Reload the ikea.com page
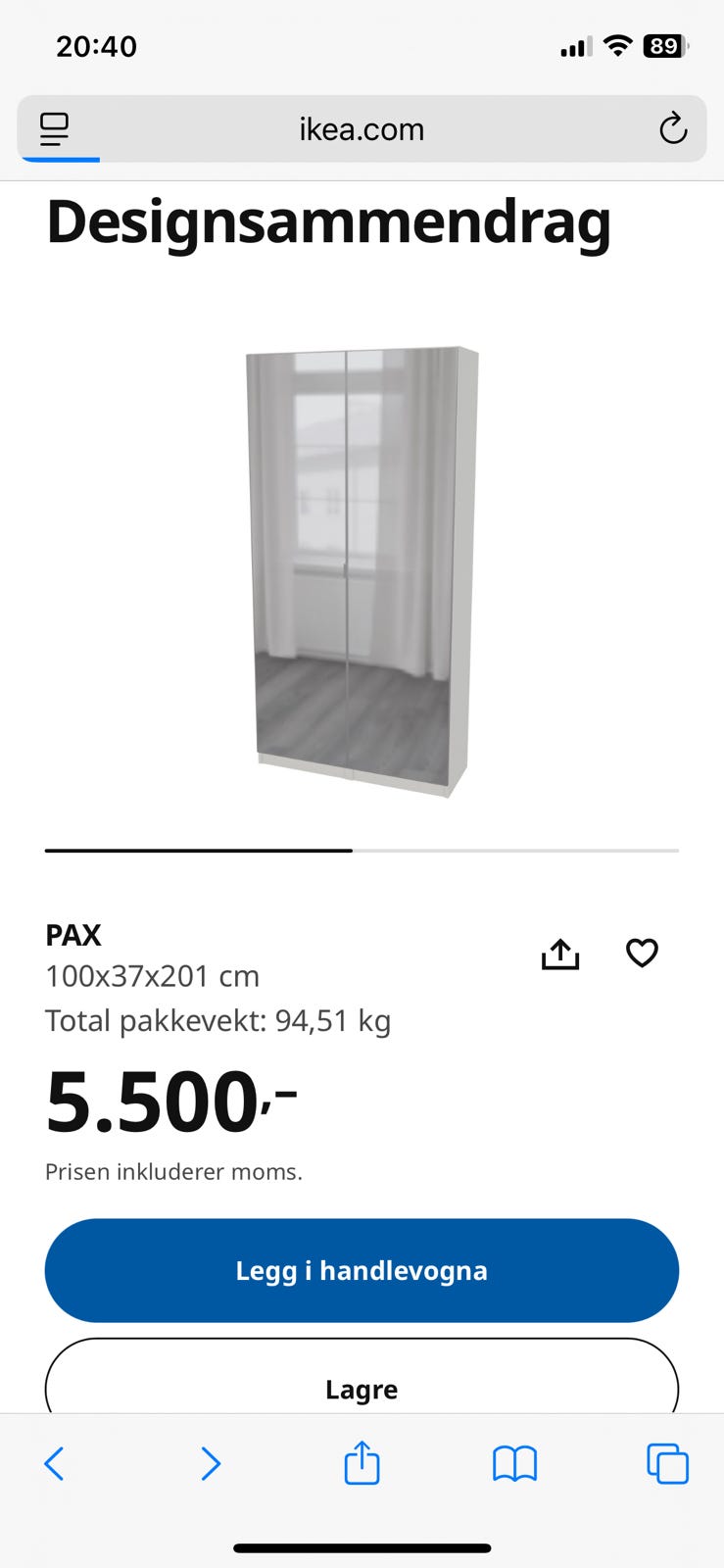 [672, 129]
